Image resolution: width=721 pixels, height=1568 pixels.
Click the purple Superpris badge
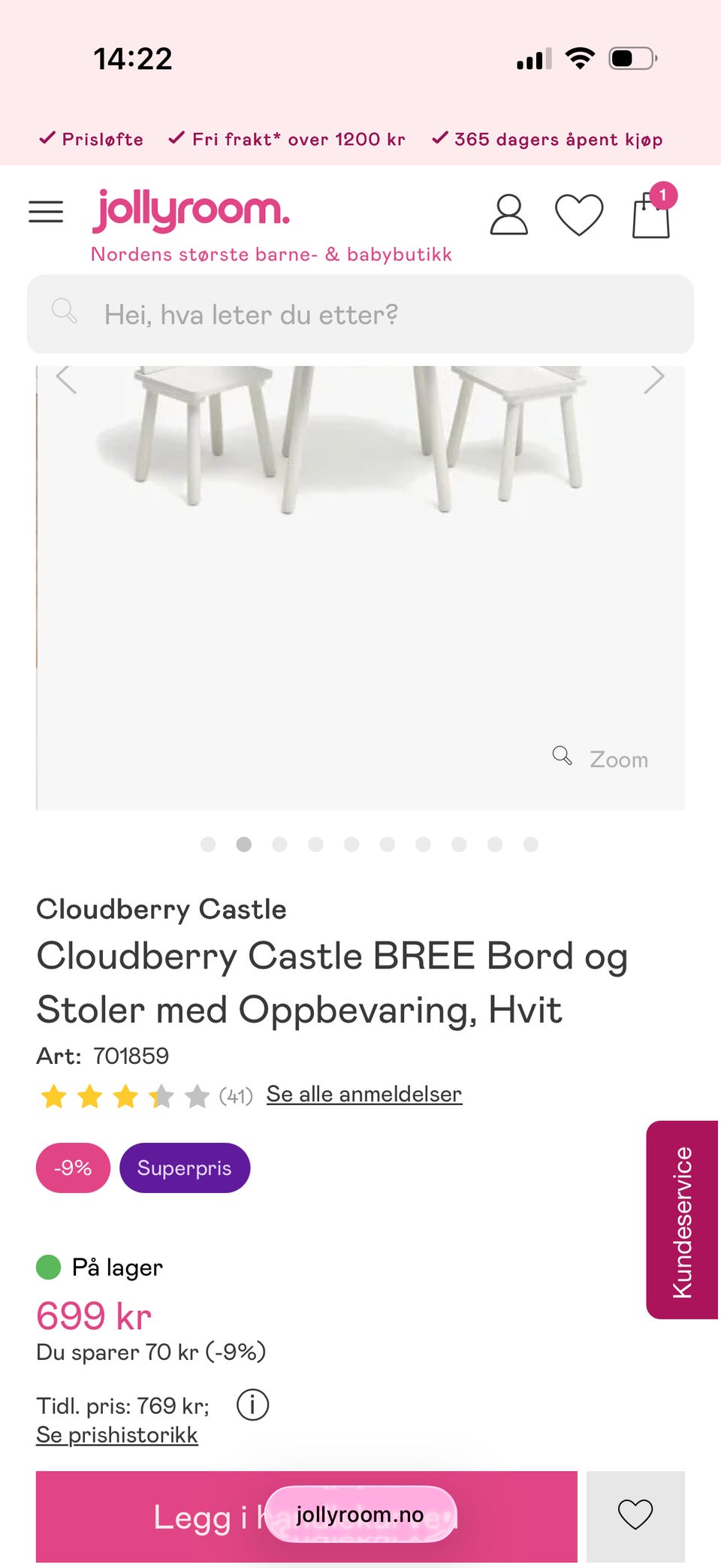pos(185,1168)
